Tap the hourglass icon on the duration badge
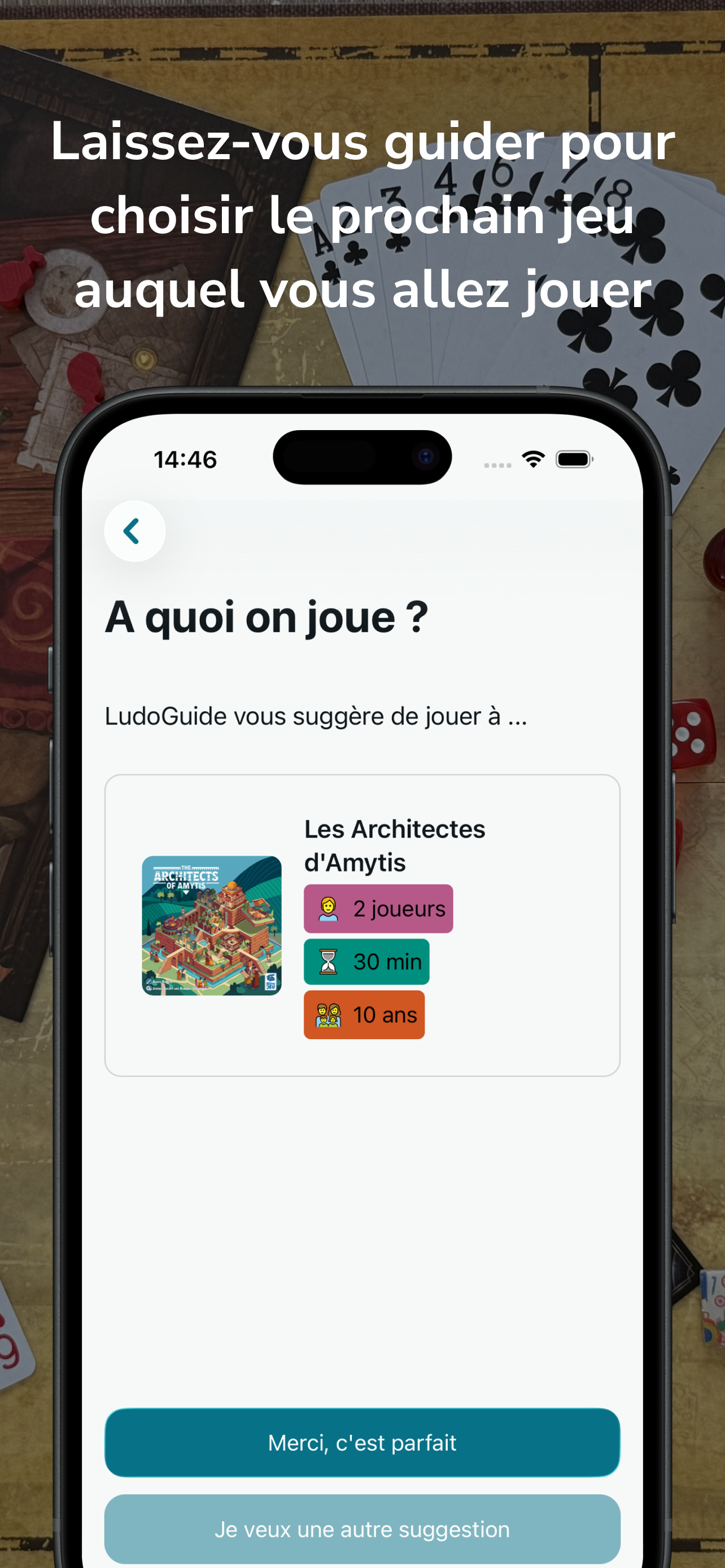 (x=327, y=962)
